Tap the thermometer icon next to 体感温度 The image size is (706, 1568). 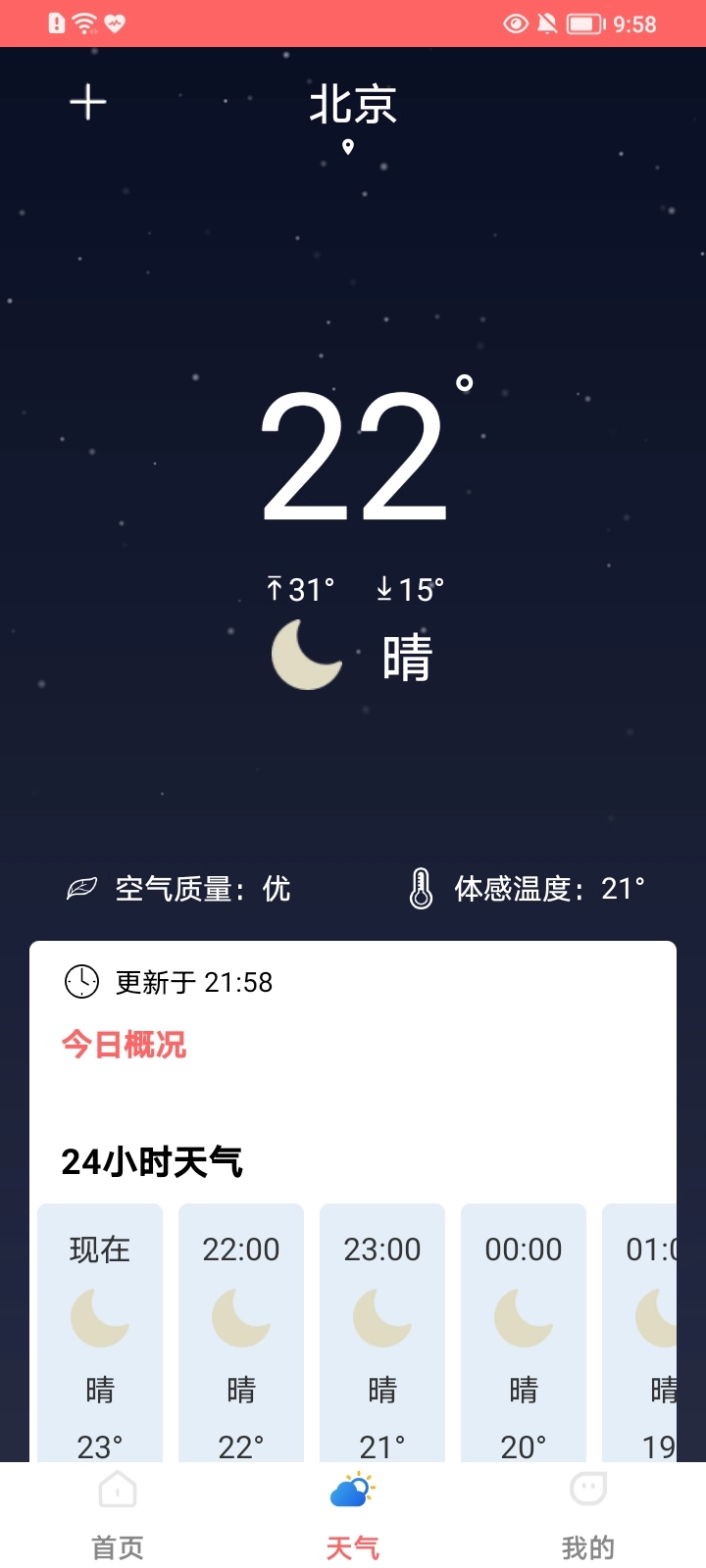(423, 886)
